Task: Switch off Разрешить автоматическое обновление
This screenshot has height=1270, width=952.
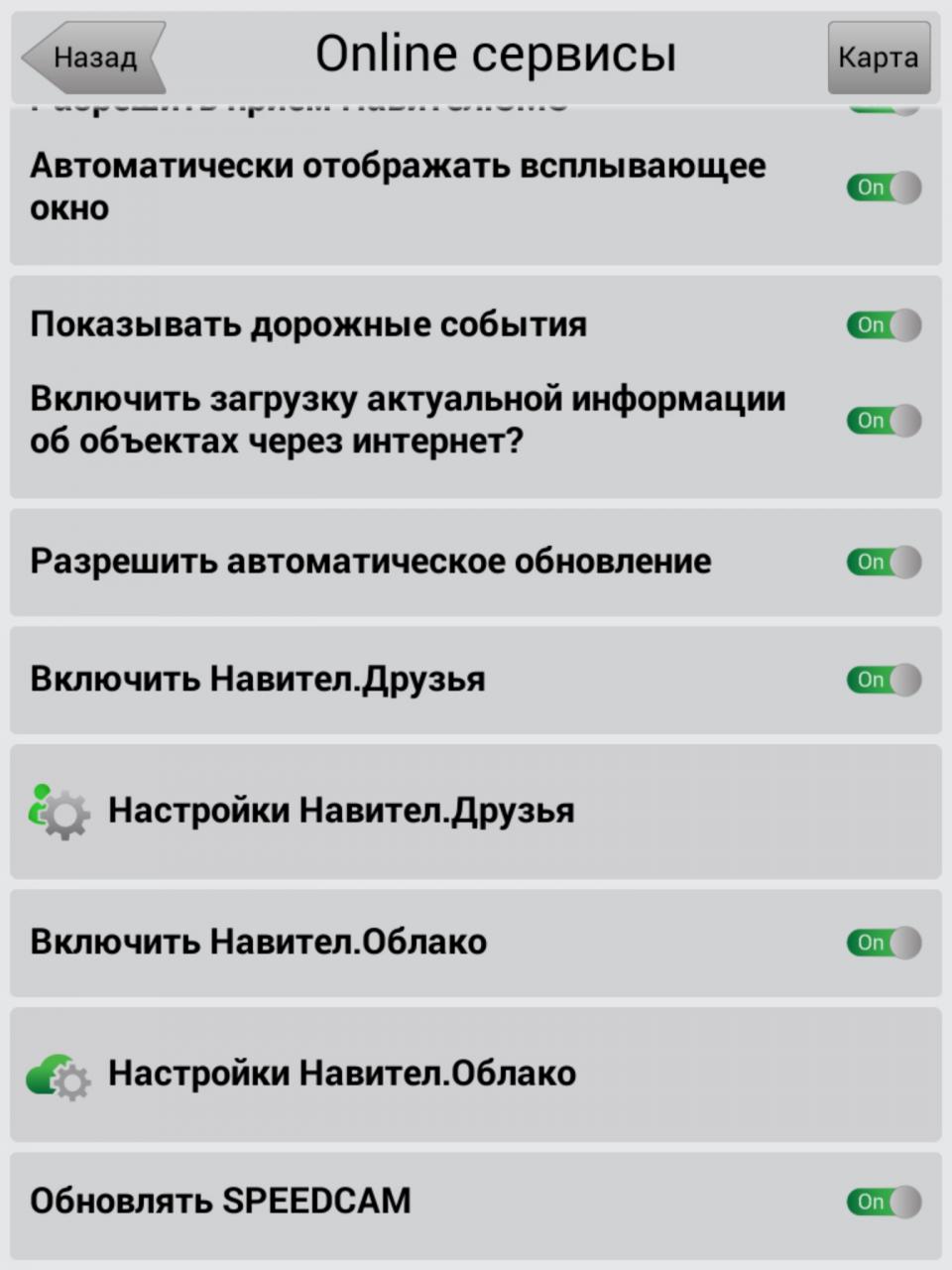Action: pos(883,563)
